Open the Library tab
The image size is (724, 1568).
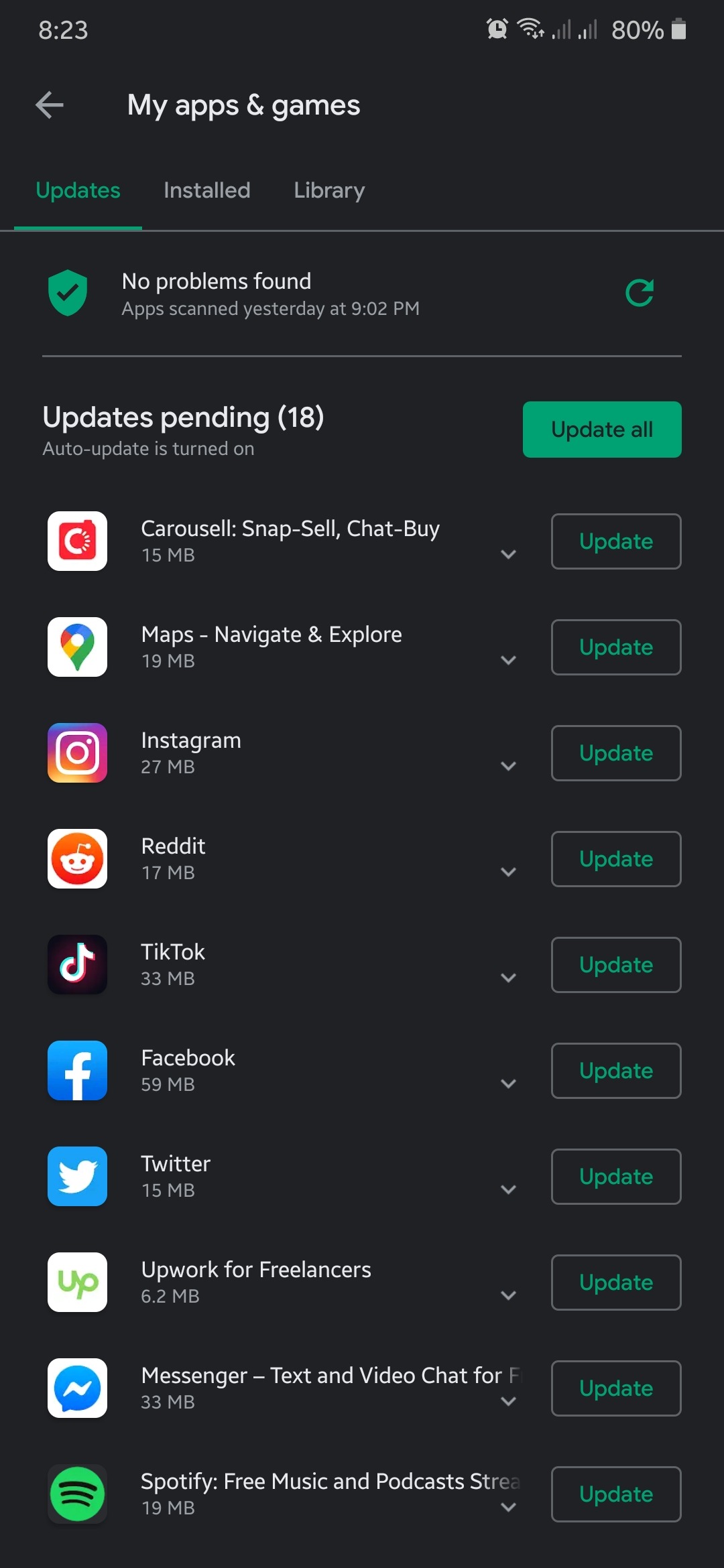(x=329, y=190)
